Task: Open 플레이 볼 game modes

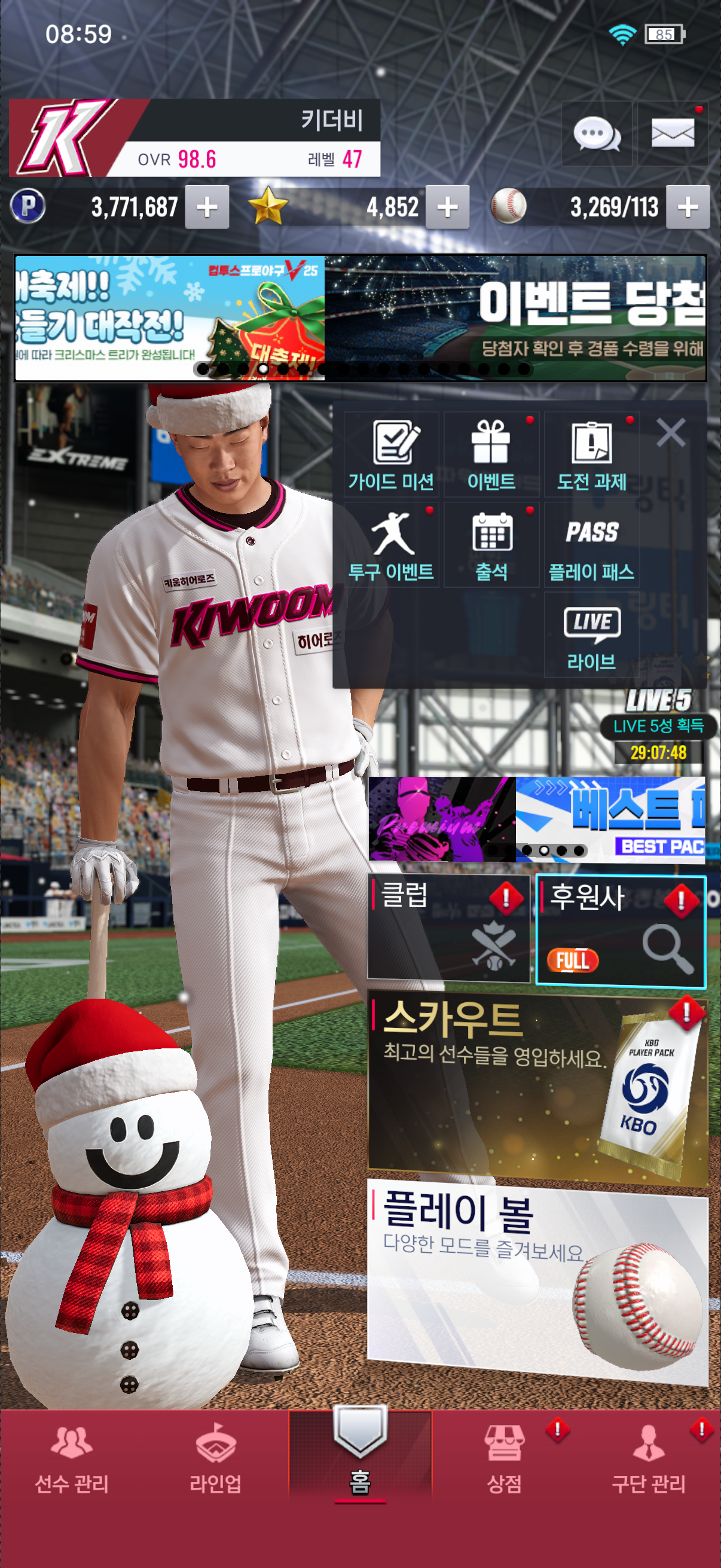Action: 537,1279
